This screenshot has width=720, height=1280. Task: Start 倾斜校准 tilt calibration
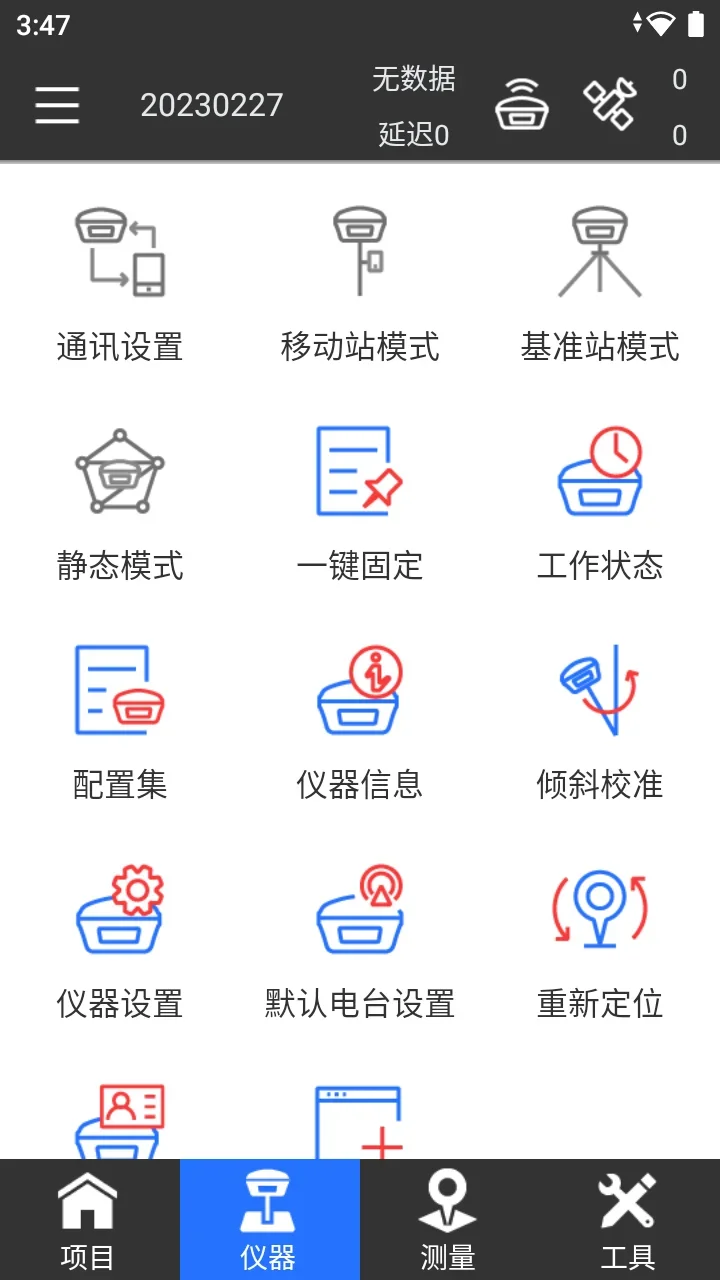[x=600, y=723]
